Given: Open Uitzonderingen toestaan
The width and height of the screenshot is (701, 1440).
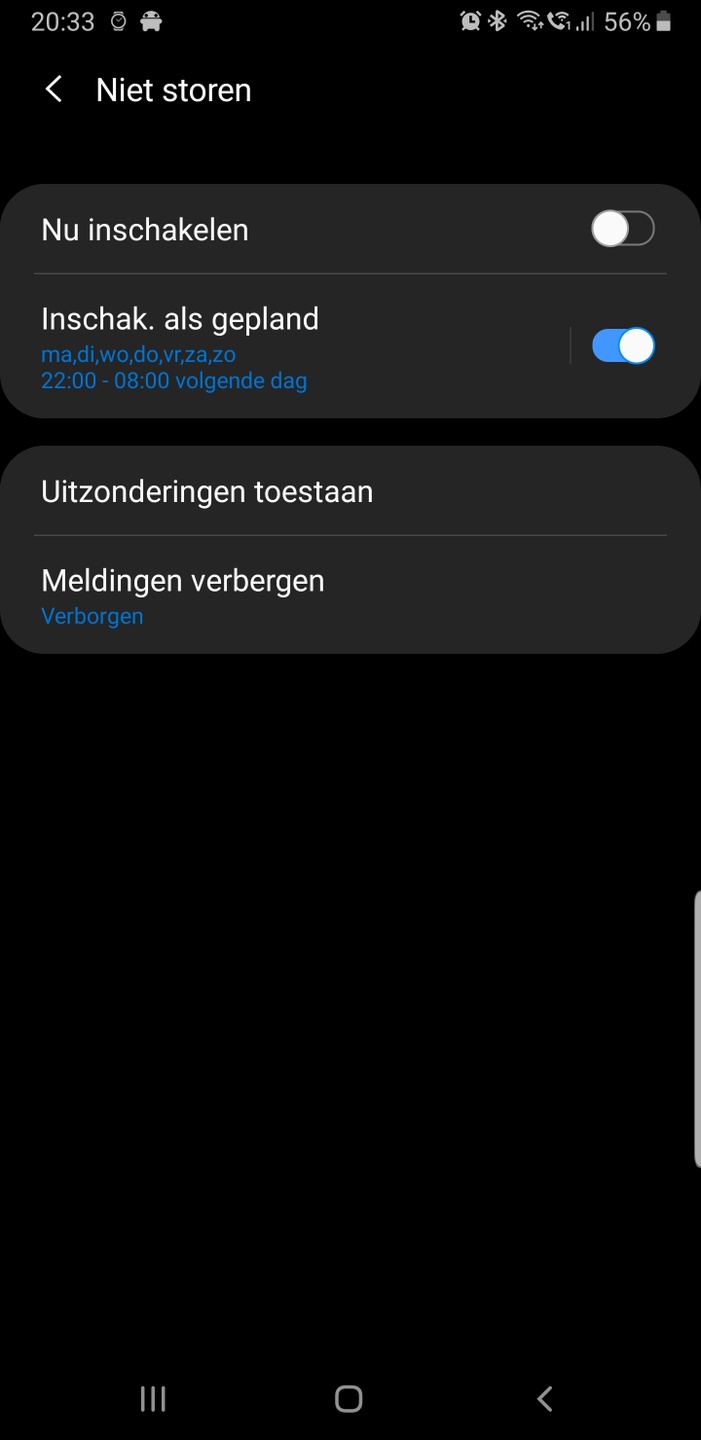Looking at the screenshot, I should pos(350,491).
